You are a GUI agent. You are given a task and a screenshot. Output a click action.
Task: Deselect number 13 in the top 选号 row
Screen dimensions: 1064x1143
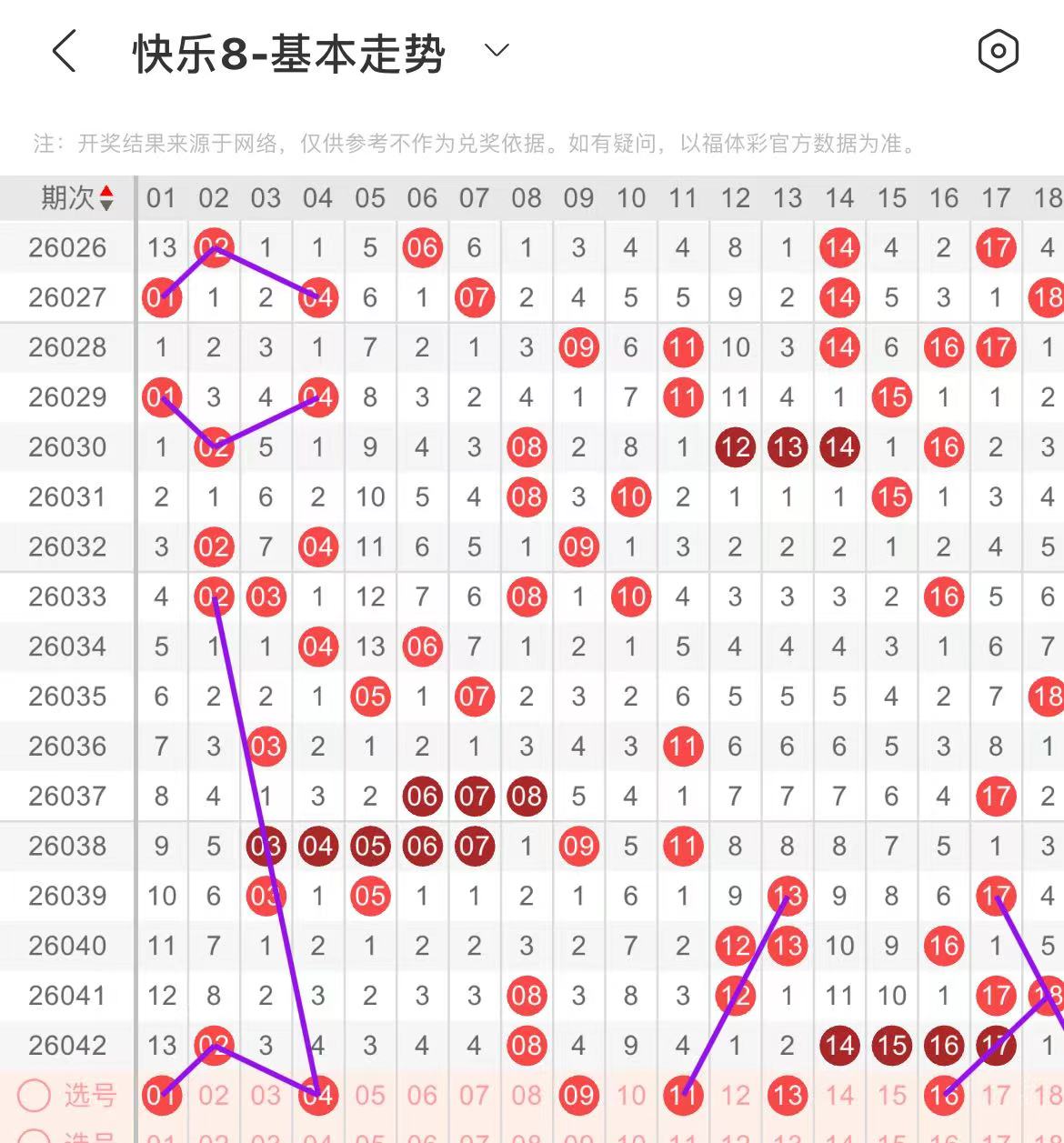pos(787,1096)
